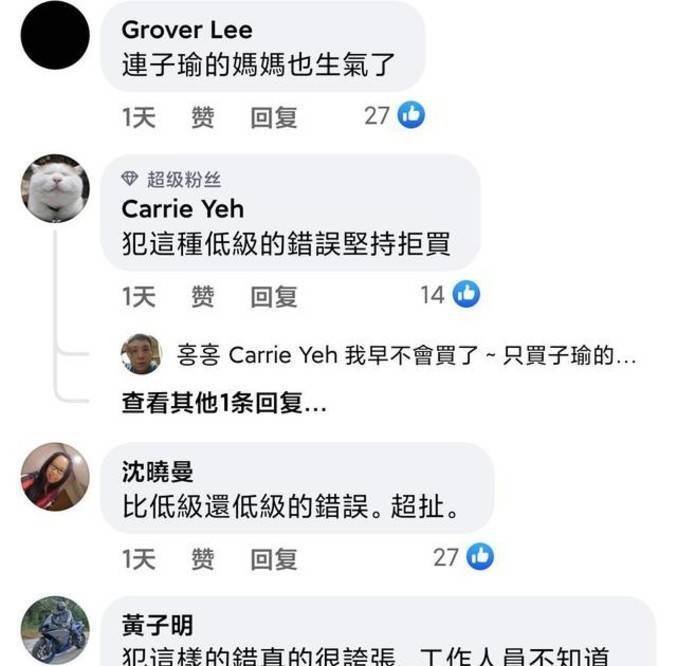Reply to Carrie Yeh's comment
The width and height of the screenshot is (677, 666).
[x=273, y=296]
